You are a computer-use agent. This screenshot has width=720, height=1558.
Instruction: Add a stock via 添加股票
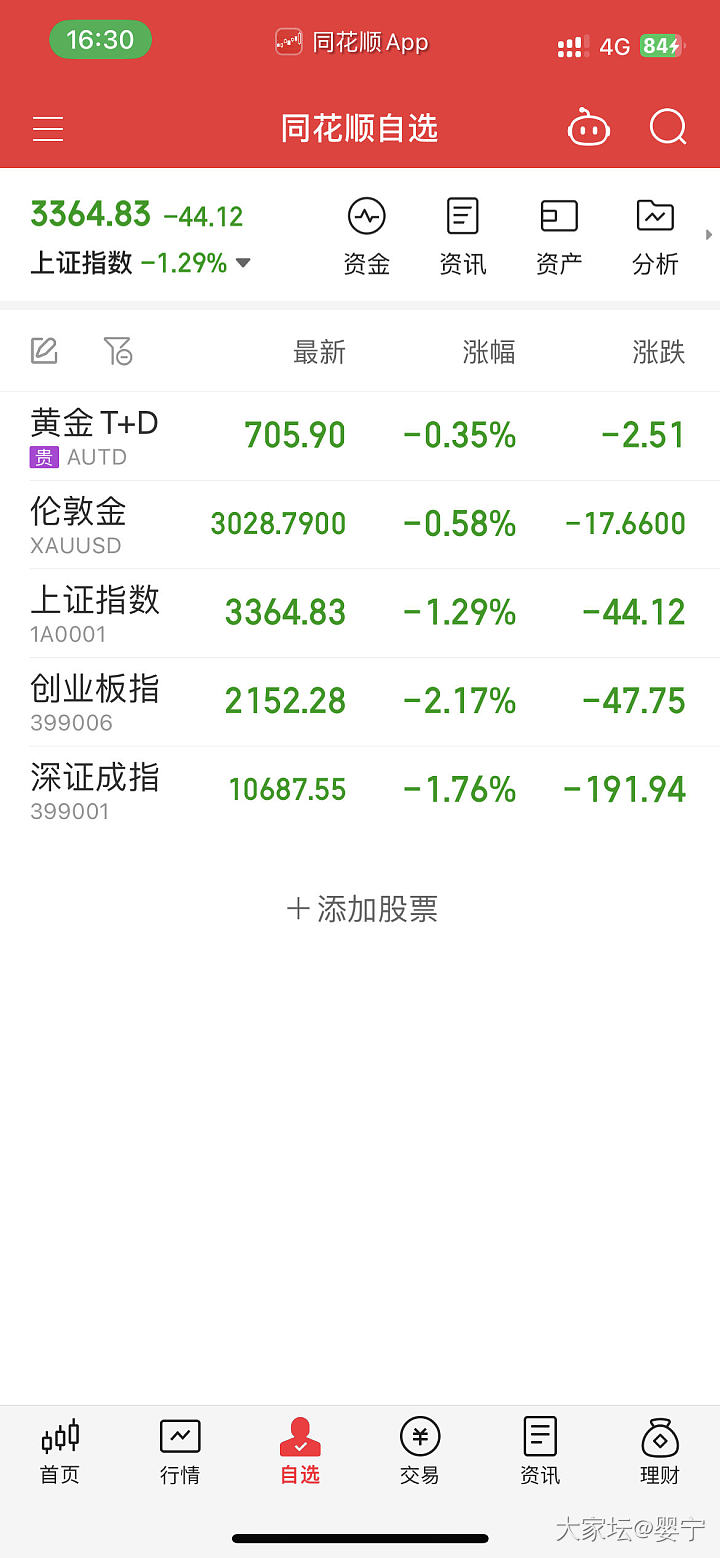(x=362, y=909)
